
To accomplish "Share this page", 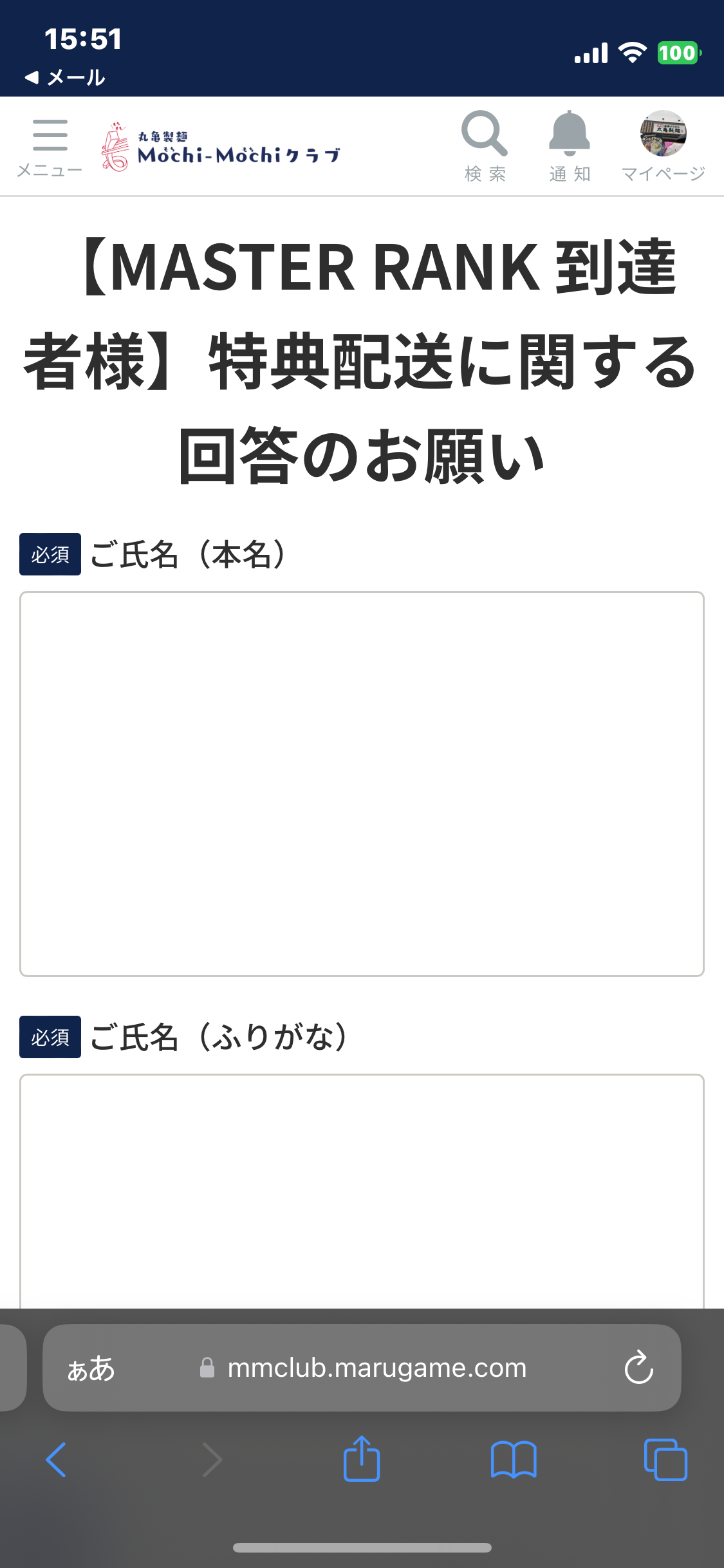I will [x=362, y=1459].
